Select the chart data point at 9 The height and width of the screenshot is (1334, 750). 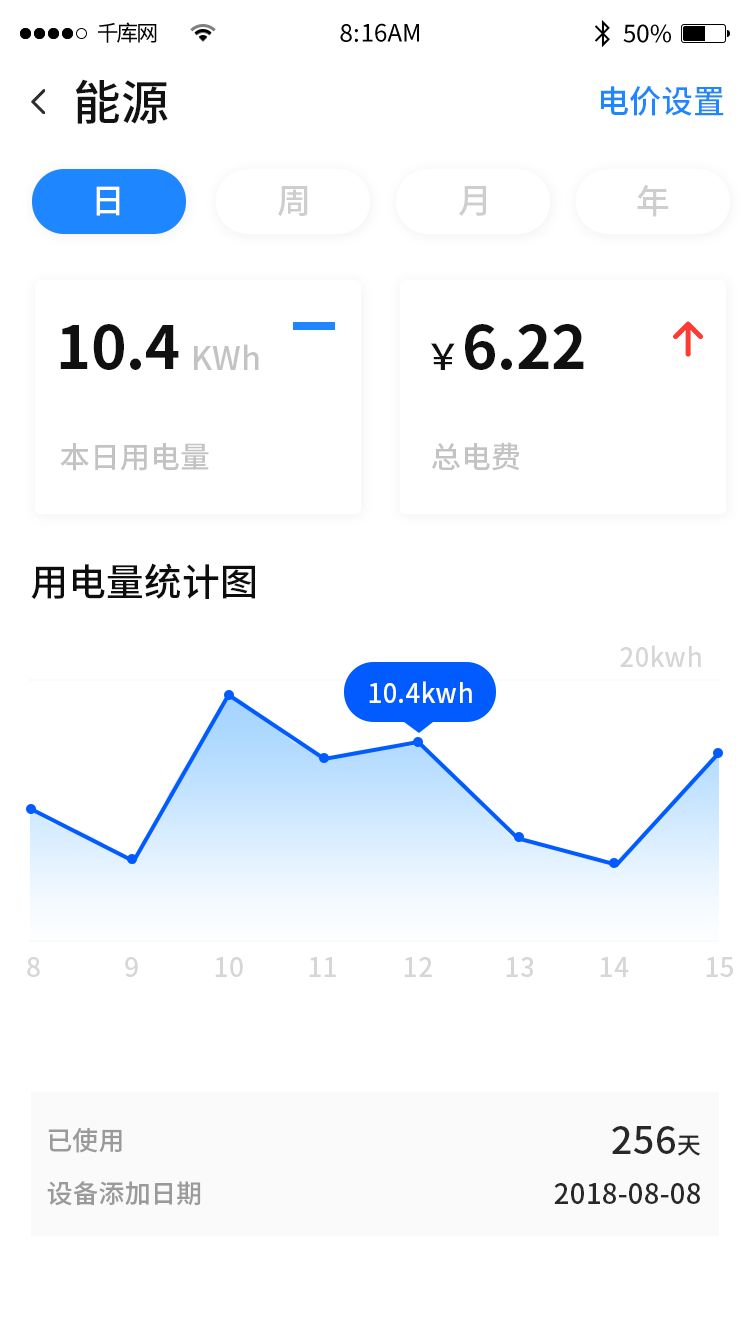click(132, 859)
